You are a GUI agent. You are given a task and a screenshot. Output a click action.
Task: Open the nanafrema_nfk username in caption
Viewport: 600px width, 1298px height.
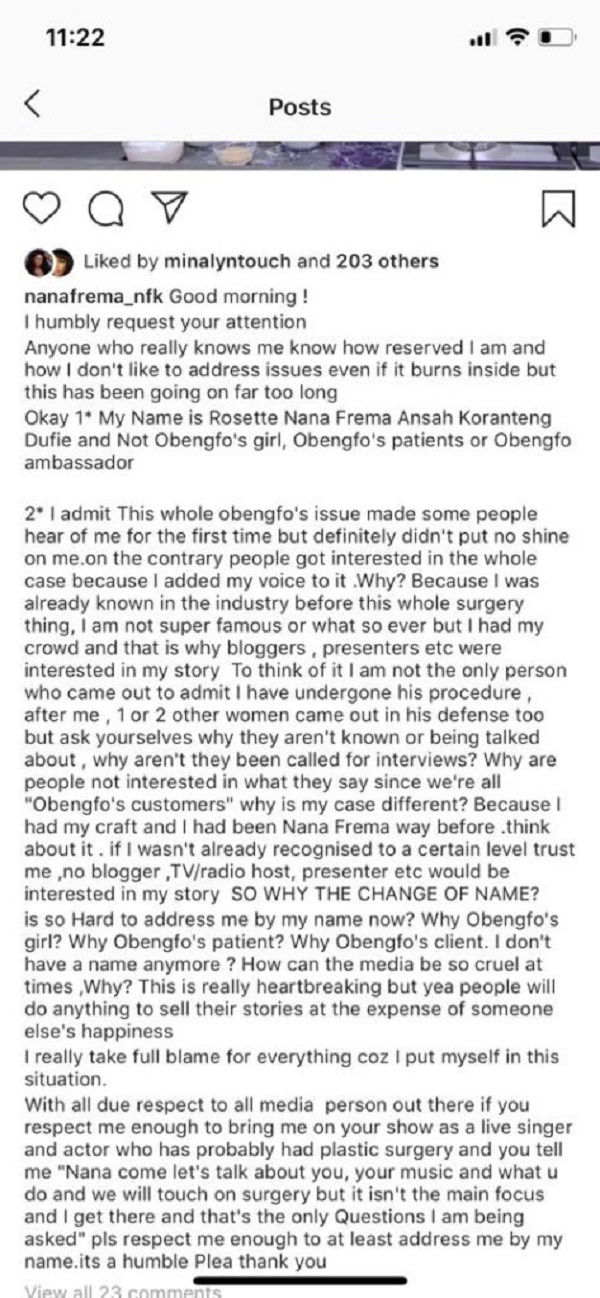coord(94,298)
